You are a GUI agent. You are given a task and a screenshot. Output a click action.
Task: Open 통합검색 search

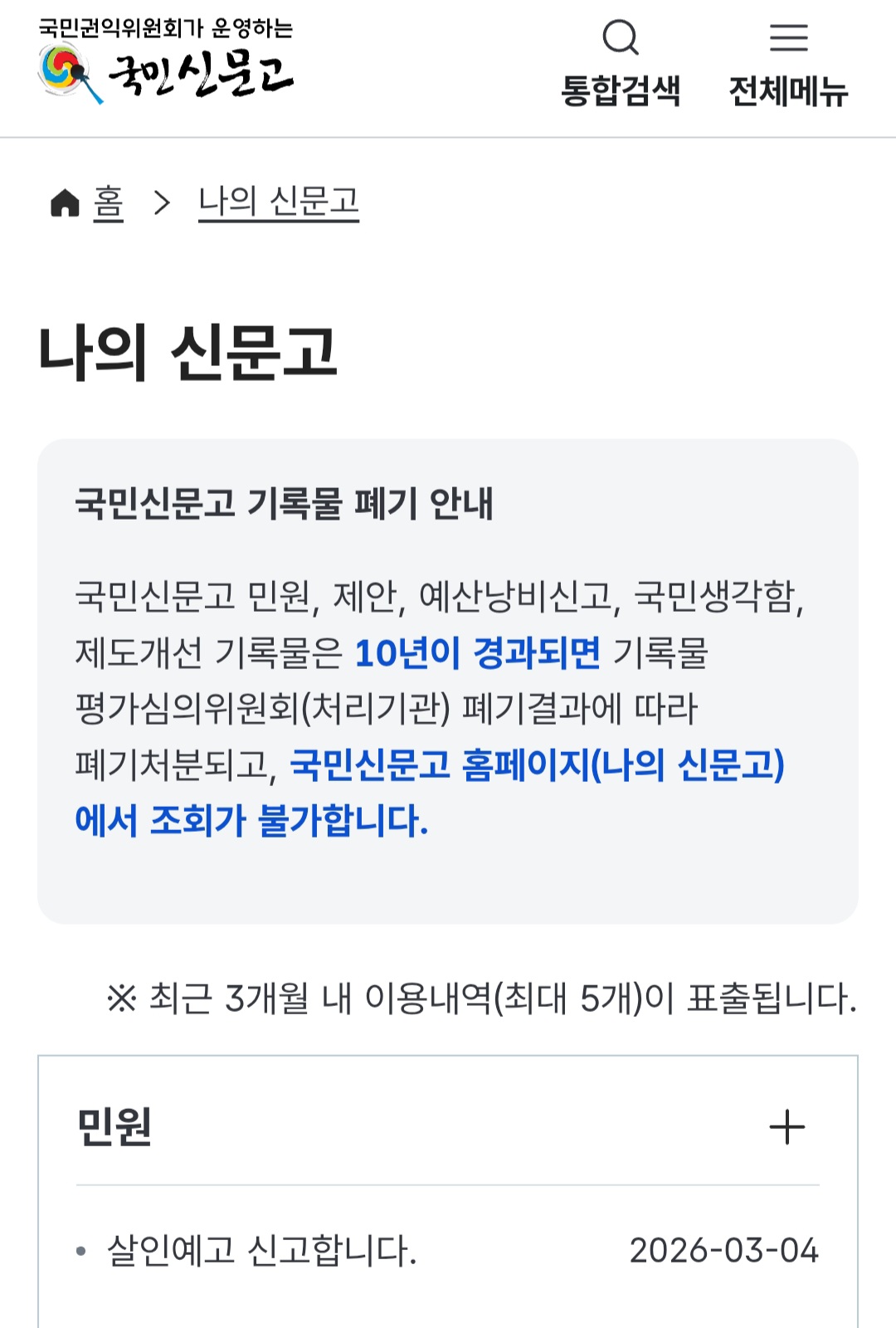point(621,63)
